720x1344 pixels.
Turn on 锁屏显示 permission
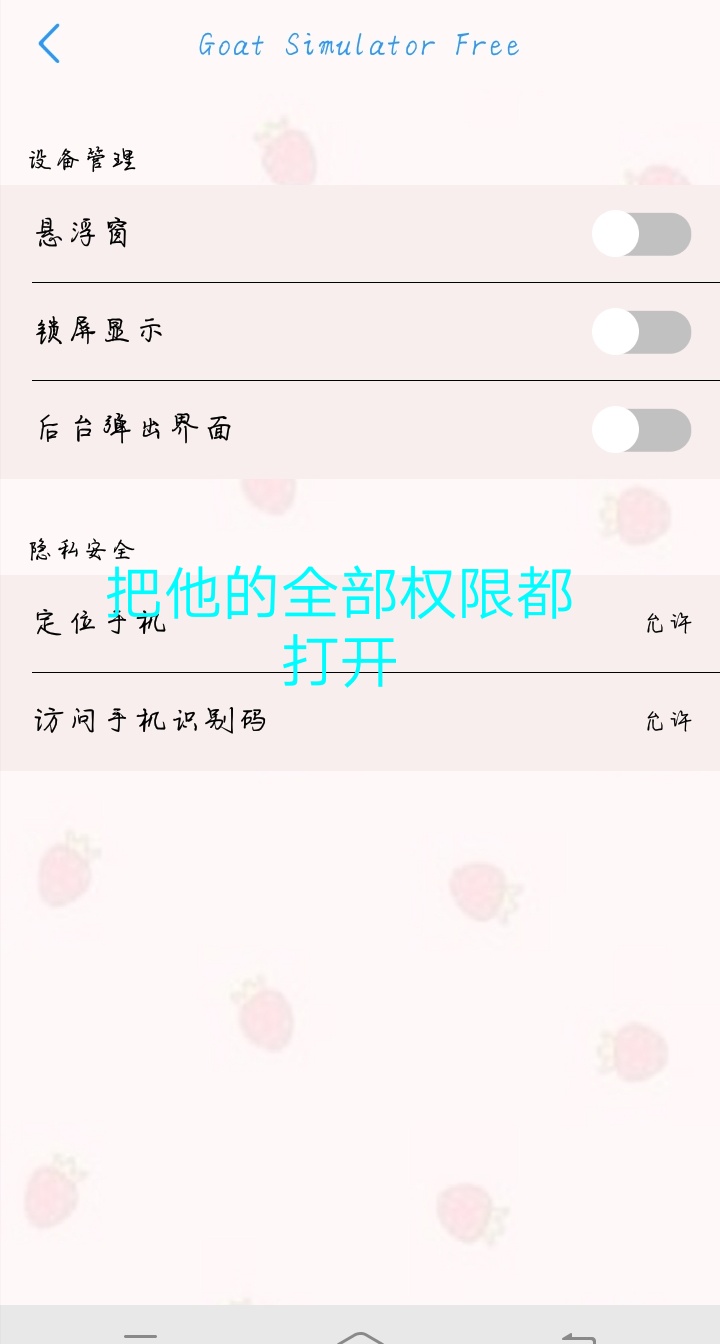click(641, 332)
